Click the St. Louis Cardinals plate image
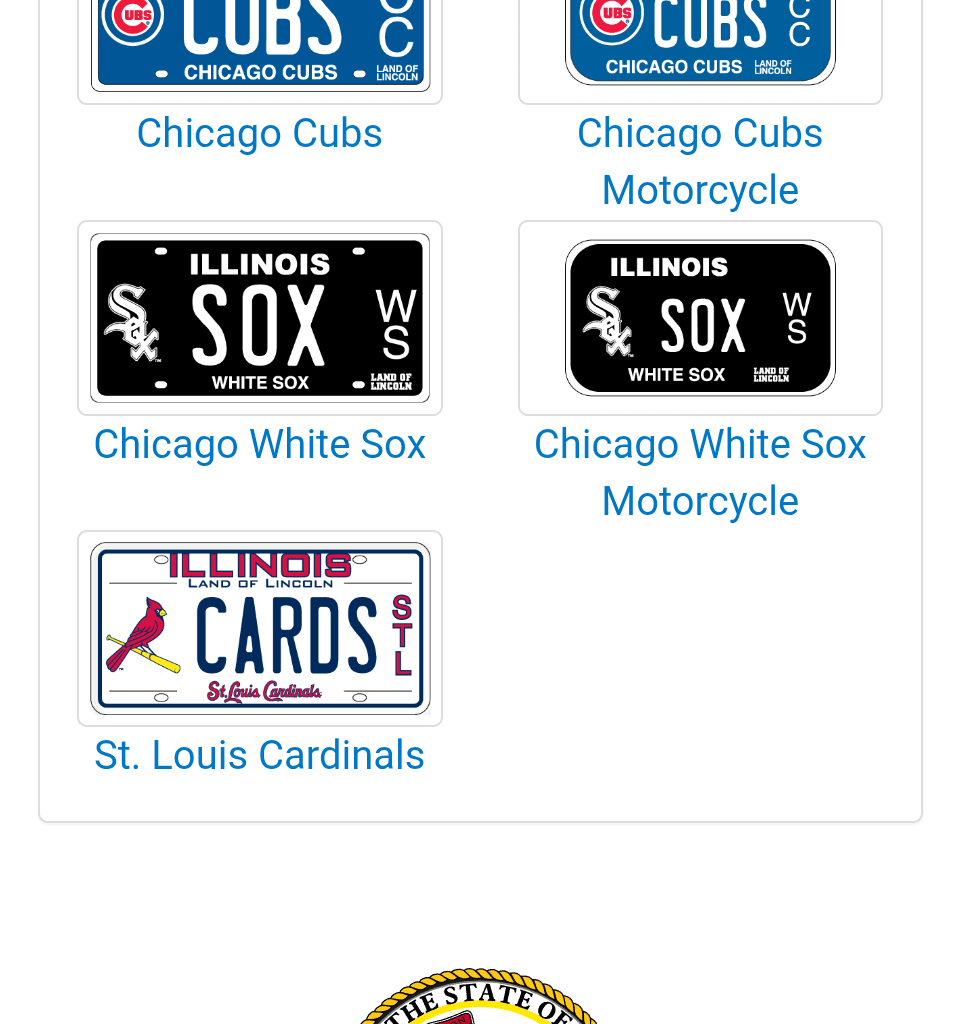Screen dimensions: 960x1024 (x=259, y=629)
